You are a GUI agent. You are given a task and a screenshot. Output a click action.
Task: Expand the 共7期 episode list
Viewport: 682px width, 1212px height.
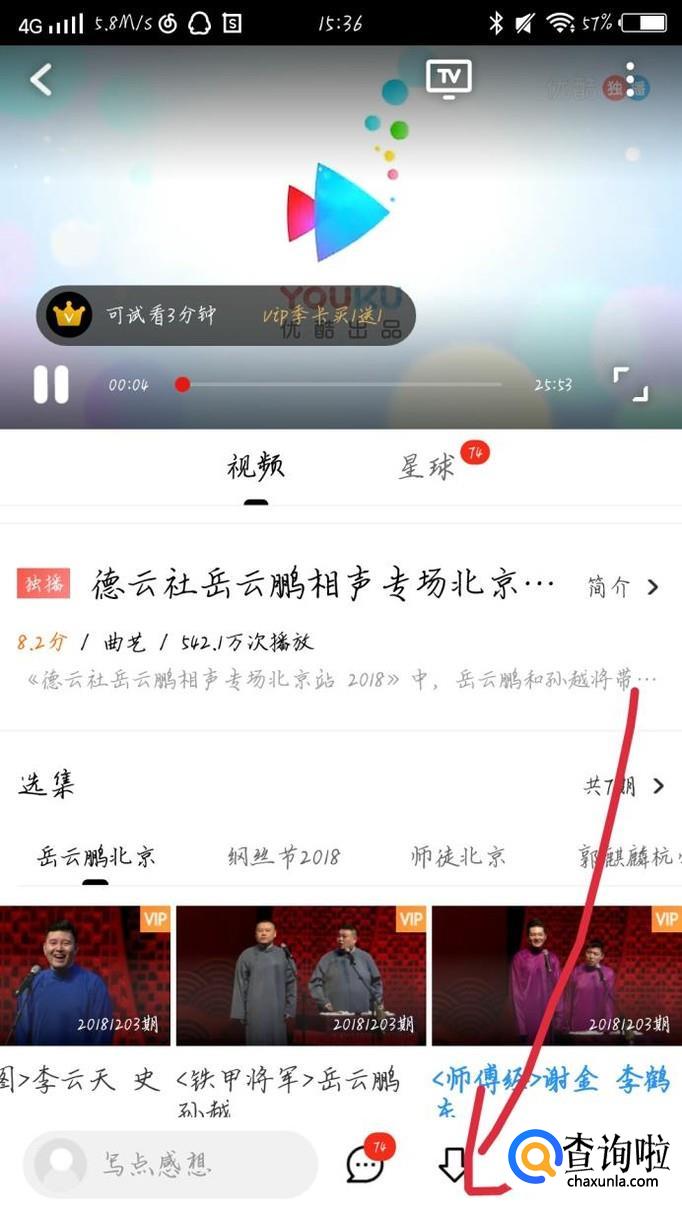click(624, 786)
